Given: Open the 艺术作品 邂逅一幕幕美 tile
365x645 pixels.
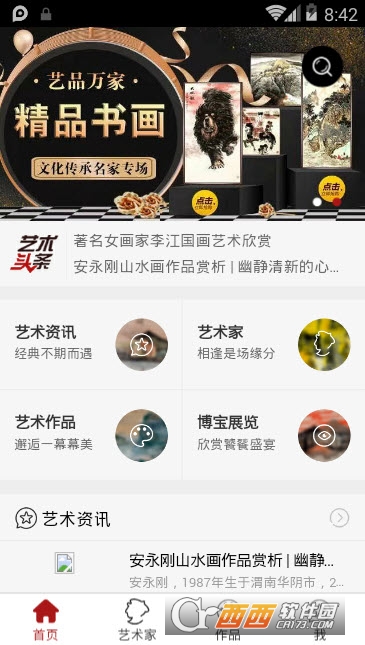Looking at the screenshot, I should 91,435.
